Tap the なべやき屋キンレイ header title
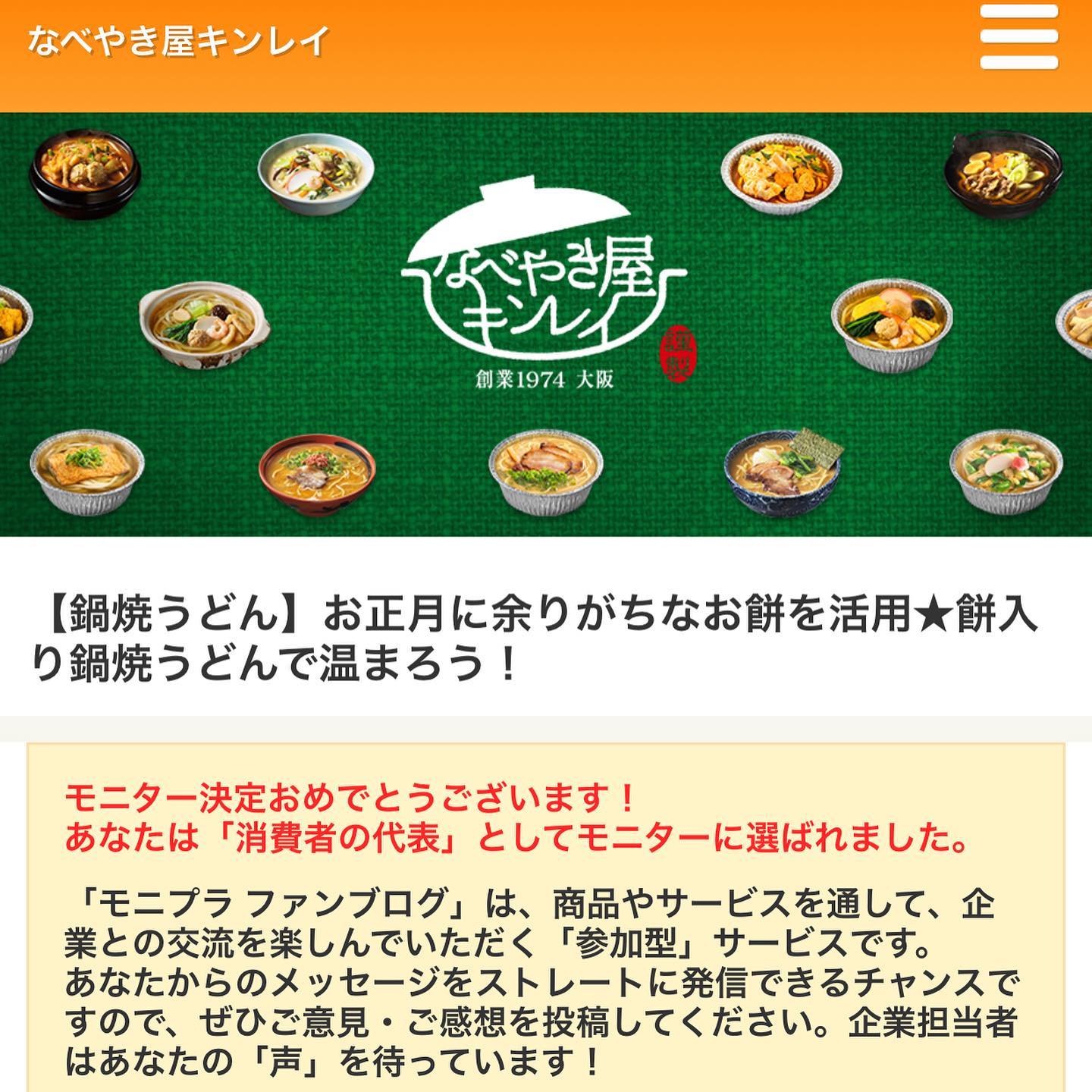Viewport: 1092px width, 1092px height. coord(179,41)
